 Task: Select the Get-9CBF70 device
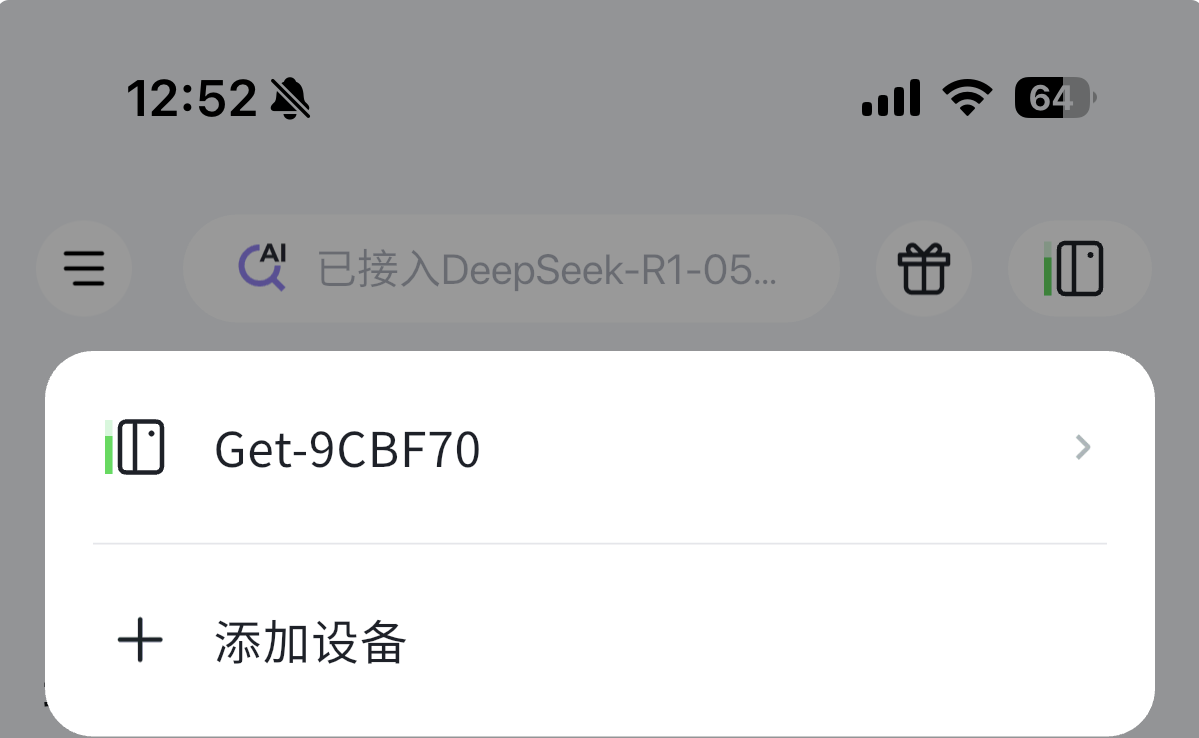point(599,448)
